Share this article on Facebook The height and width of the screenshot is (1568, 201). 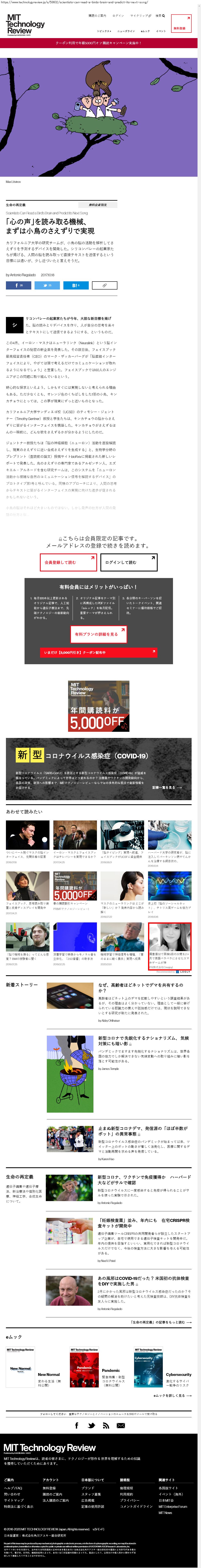[x=19, y=285]
